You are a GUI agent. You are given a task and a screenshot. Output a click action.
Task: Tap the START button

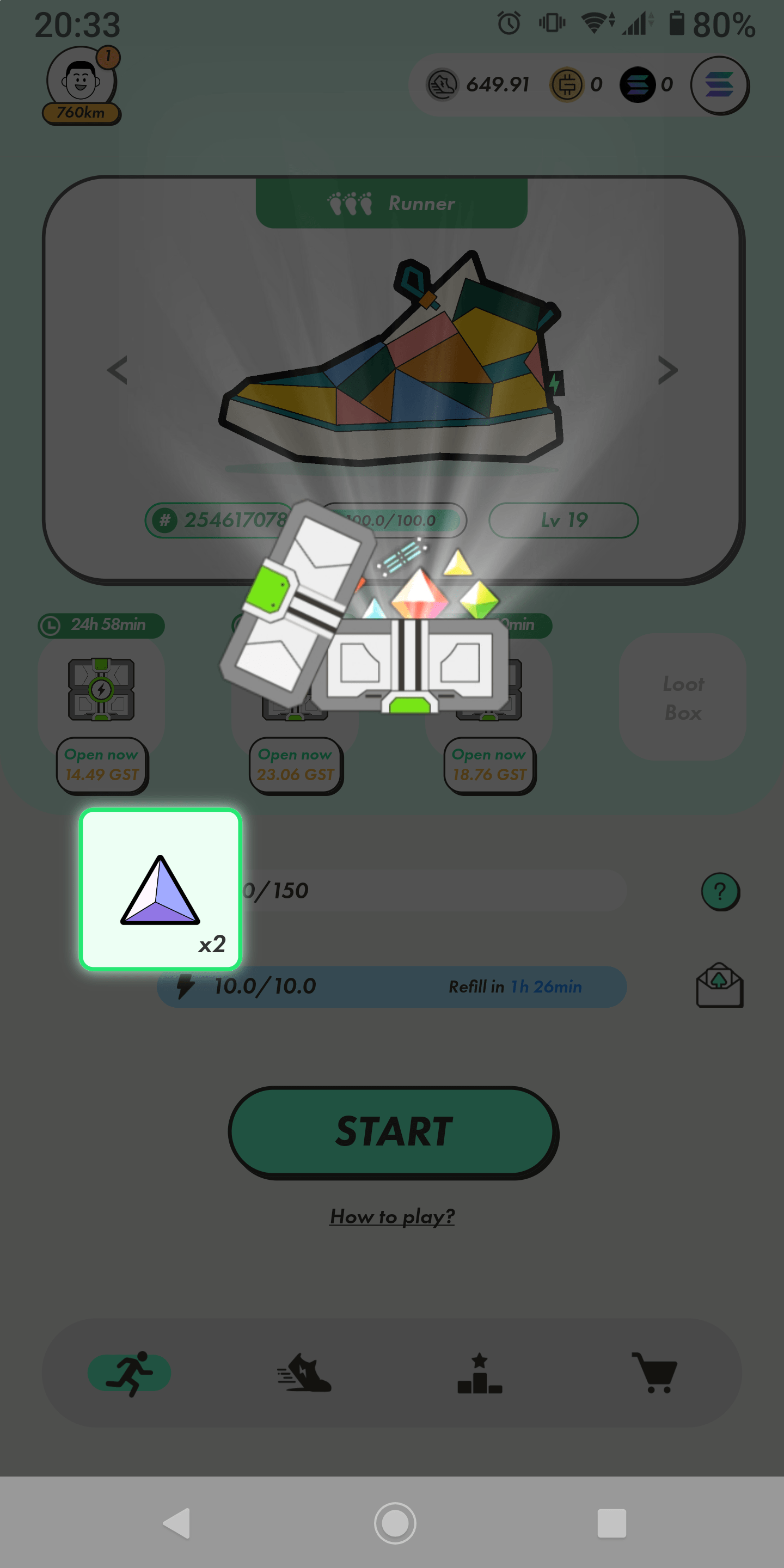(x=393, y=1131)
